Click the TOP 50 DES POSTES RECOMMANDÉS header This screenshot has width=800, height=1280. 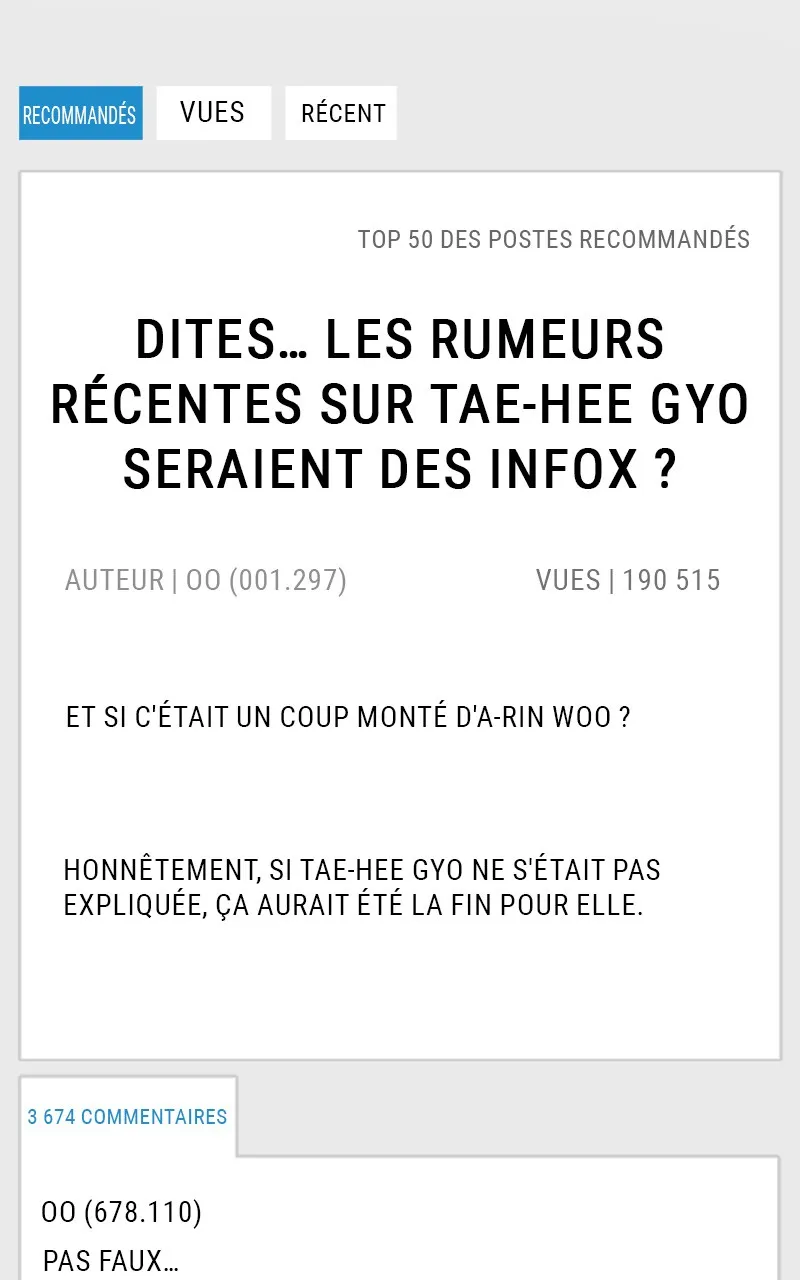coord(554,240)
